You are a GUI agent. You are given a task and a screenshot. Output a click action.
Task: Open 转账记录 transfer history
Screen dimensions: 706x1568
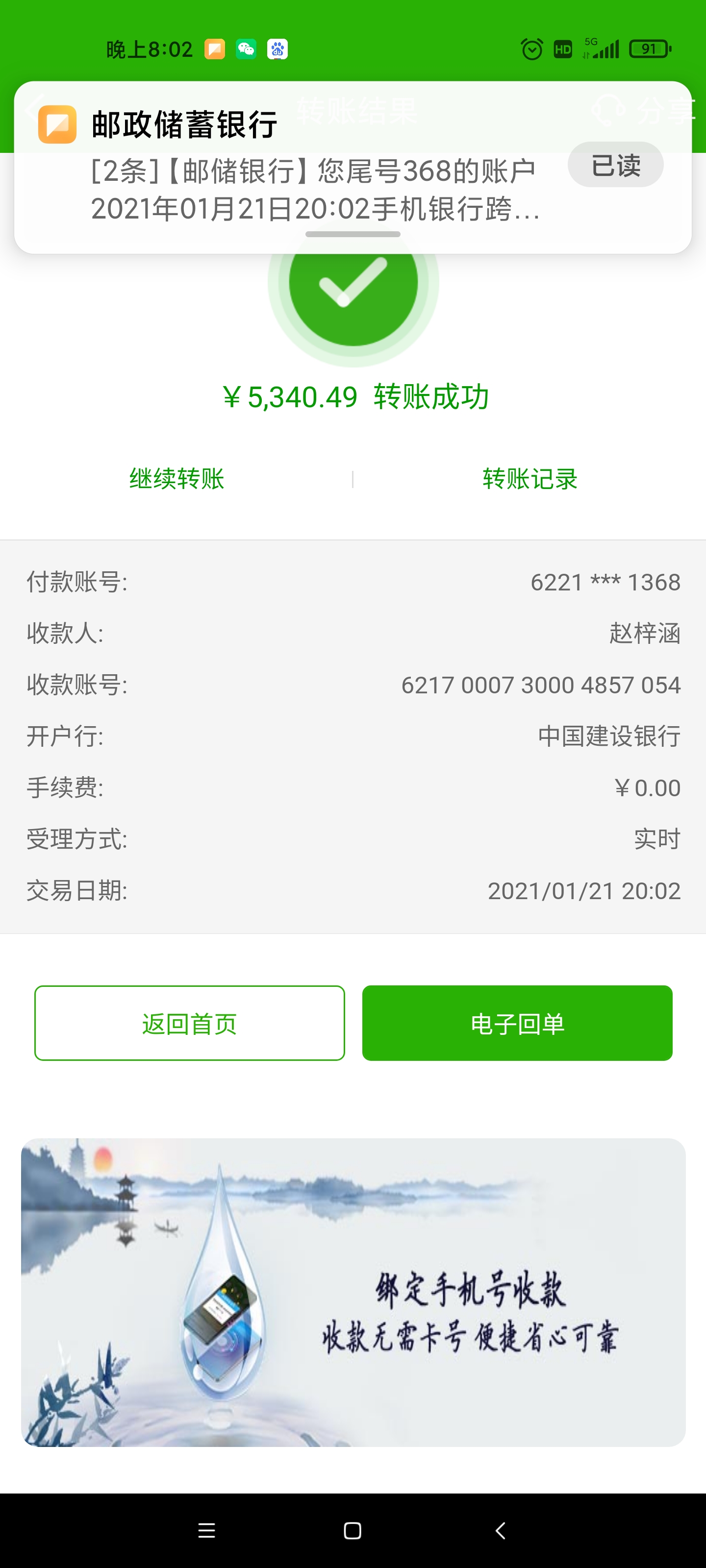(x=529, y=479)
